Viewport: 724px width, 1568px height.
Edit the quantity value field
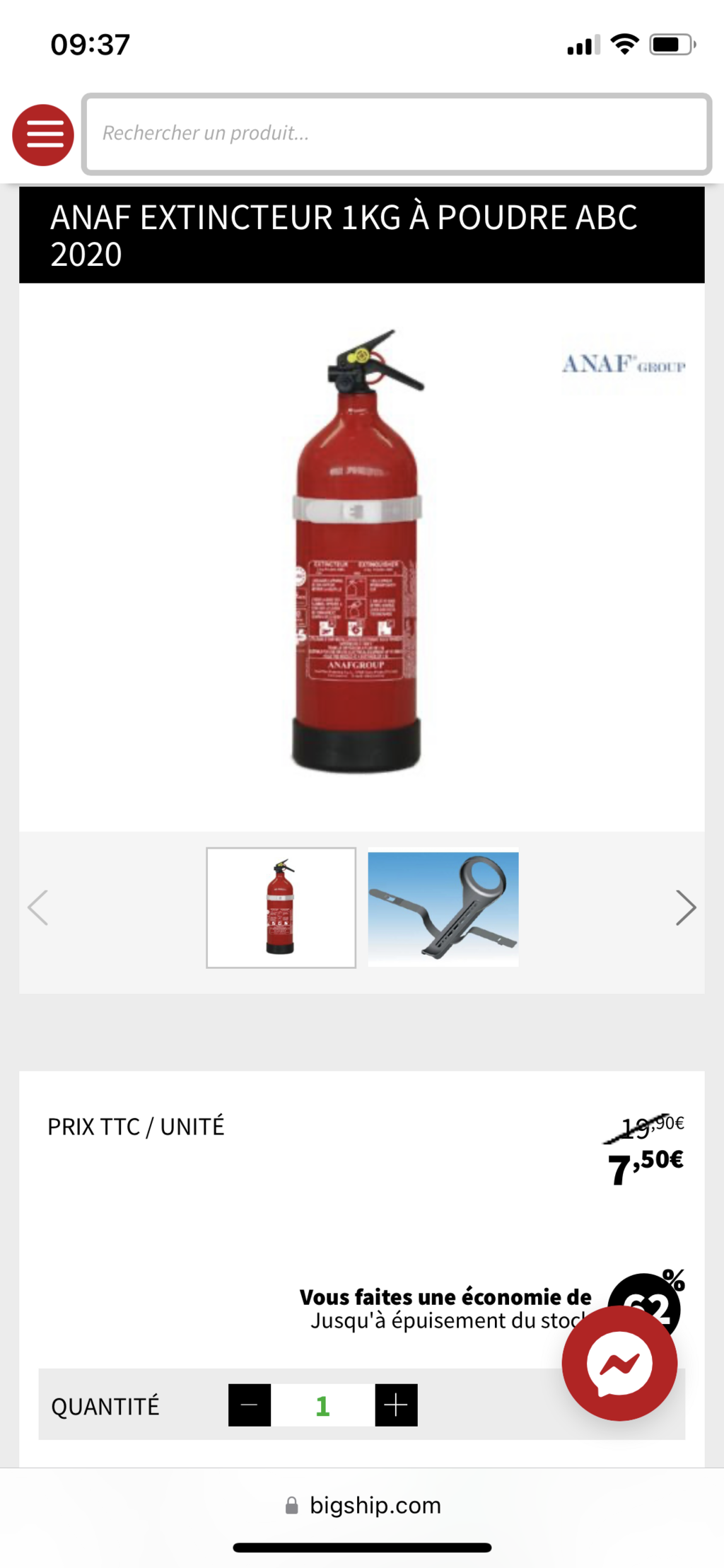[x=323, y=1405]
